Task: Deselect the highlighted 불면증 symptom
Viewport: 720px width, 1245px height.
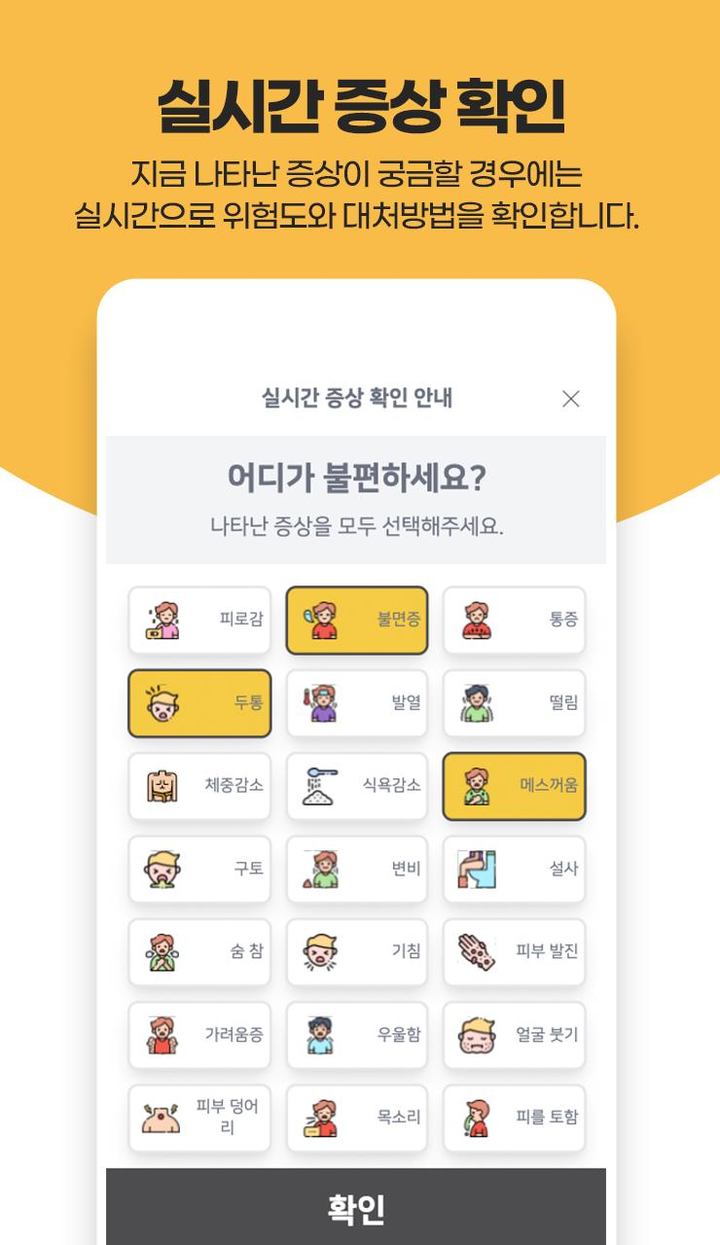Action: (357, 620)
